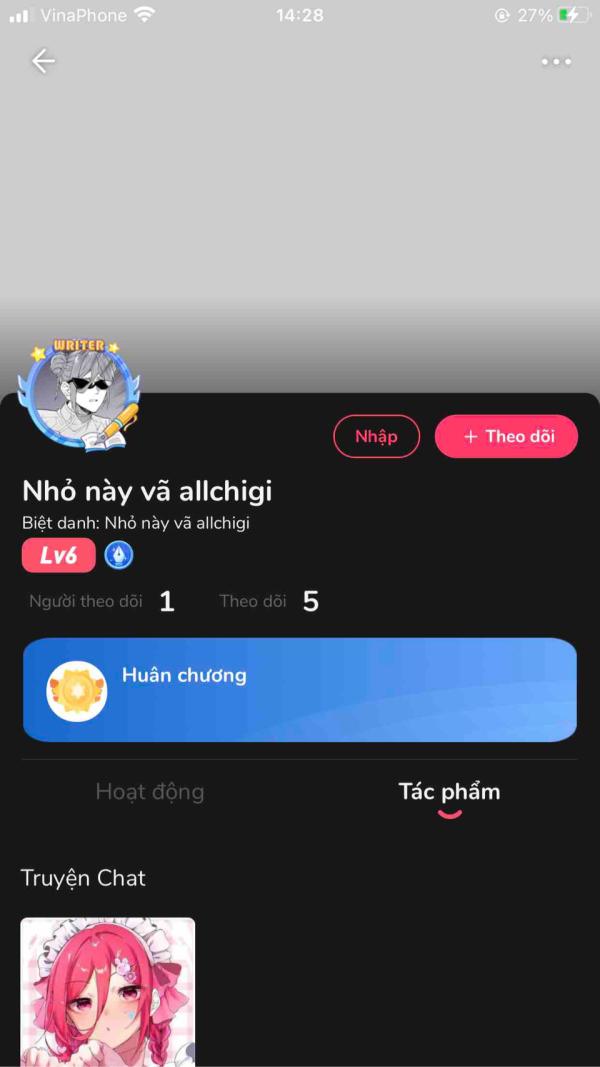
Task: Tap the Nhập button
Action: pyautogui.click(x=376, y=436)
